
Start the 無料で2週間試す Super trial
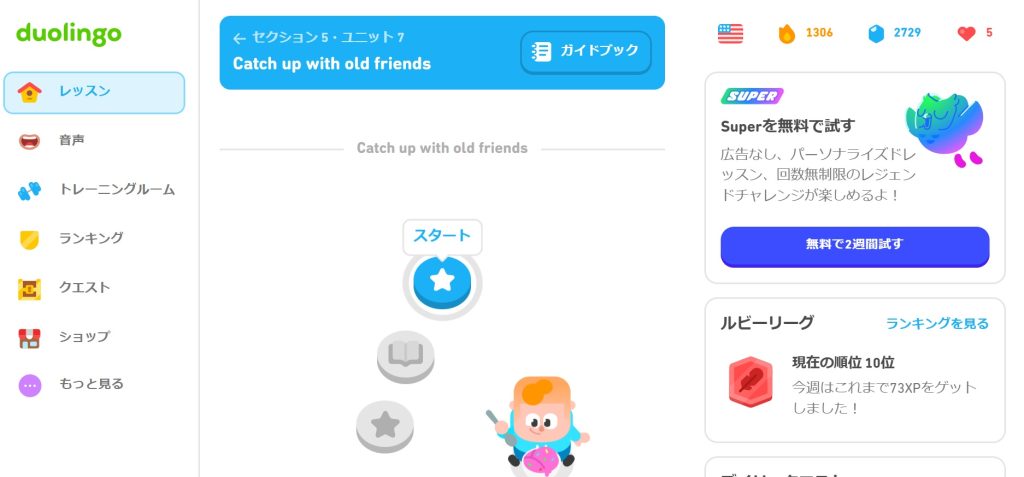click(x=855, y=245)
